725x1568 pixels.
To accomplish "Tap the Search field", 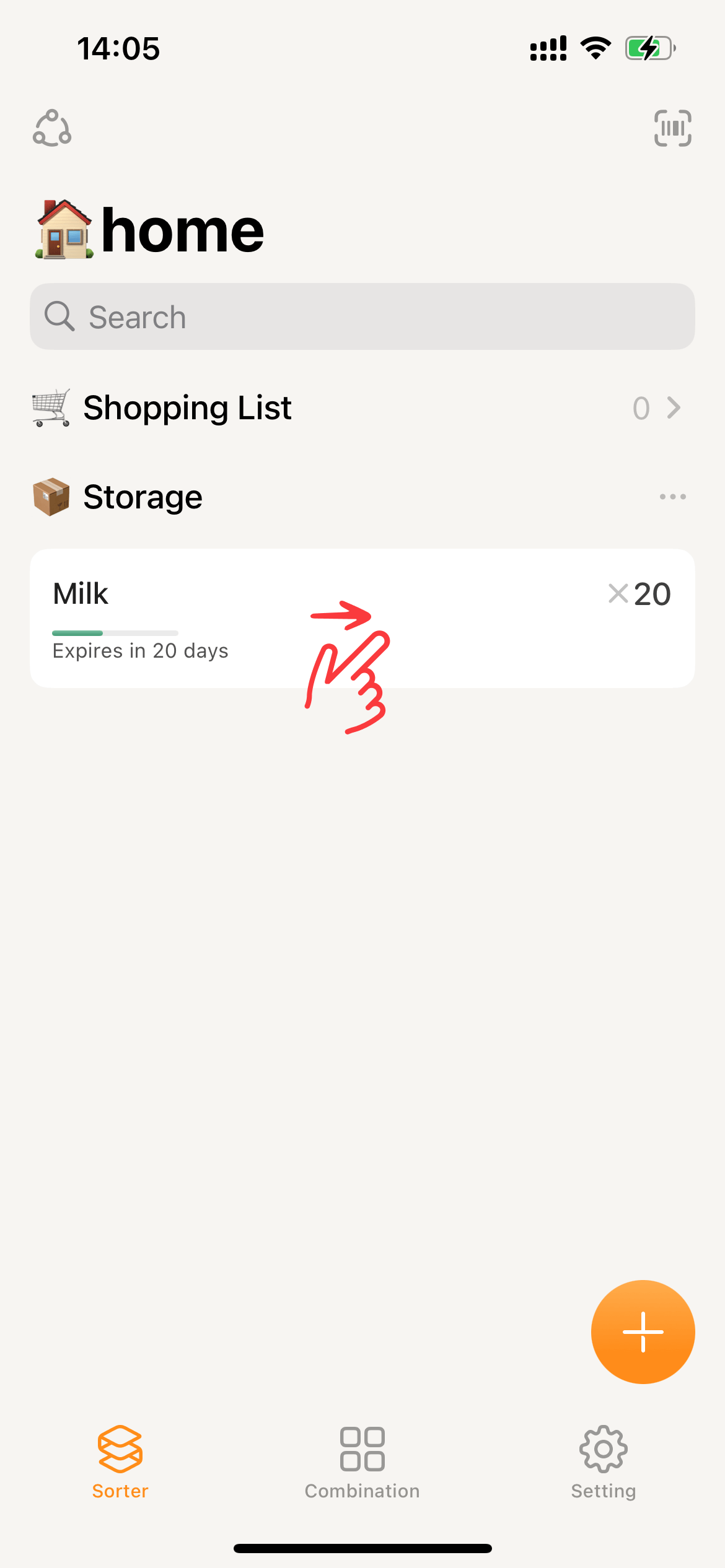I will pyautogui.click(x=362, y=317).
